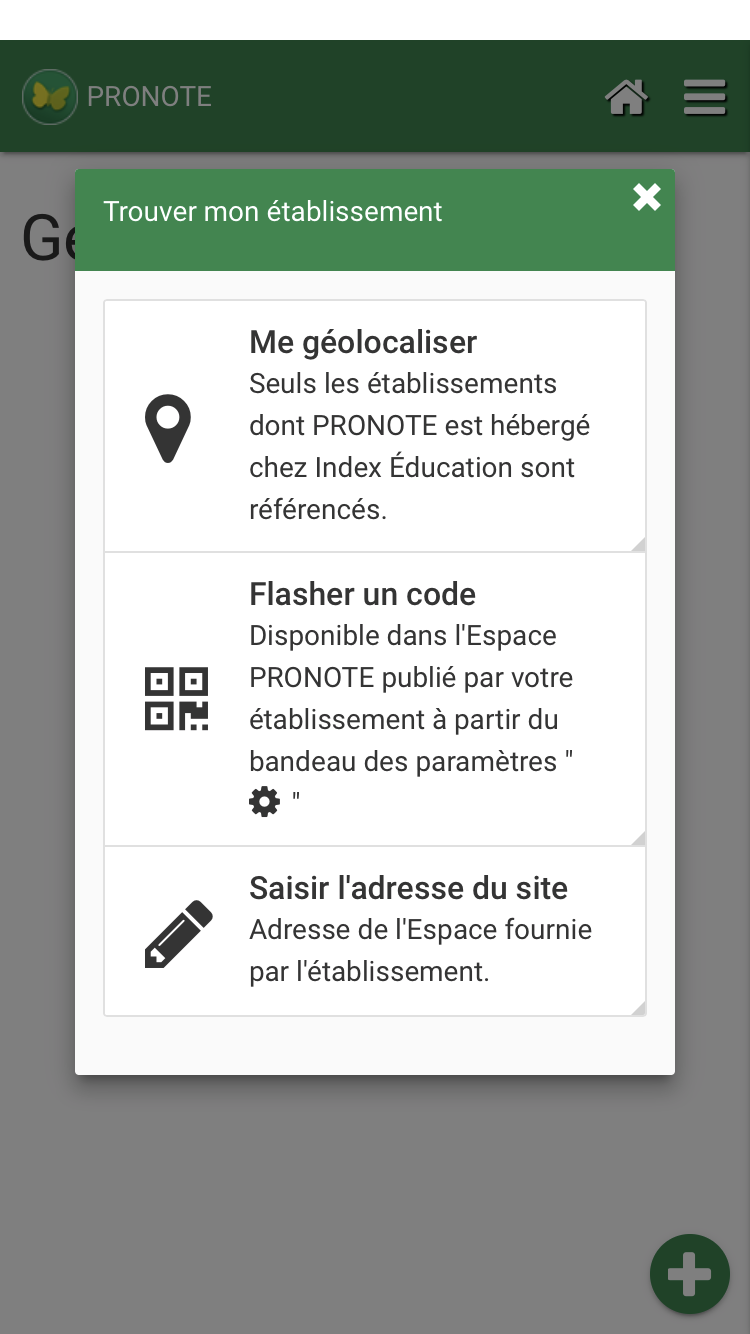The height and width of the screenshot is (1334, 750).
Task: Choose Flasher un code option
Action: (375, 699)
